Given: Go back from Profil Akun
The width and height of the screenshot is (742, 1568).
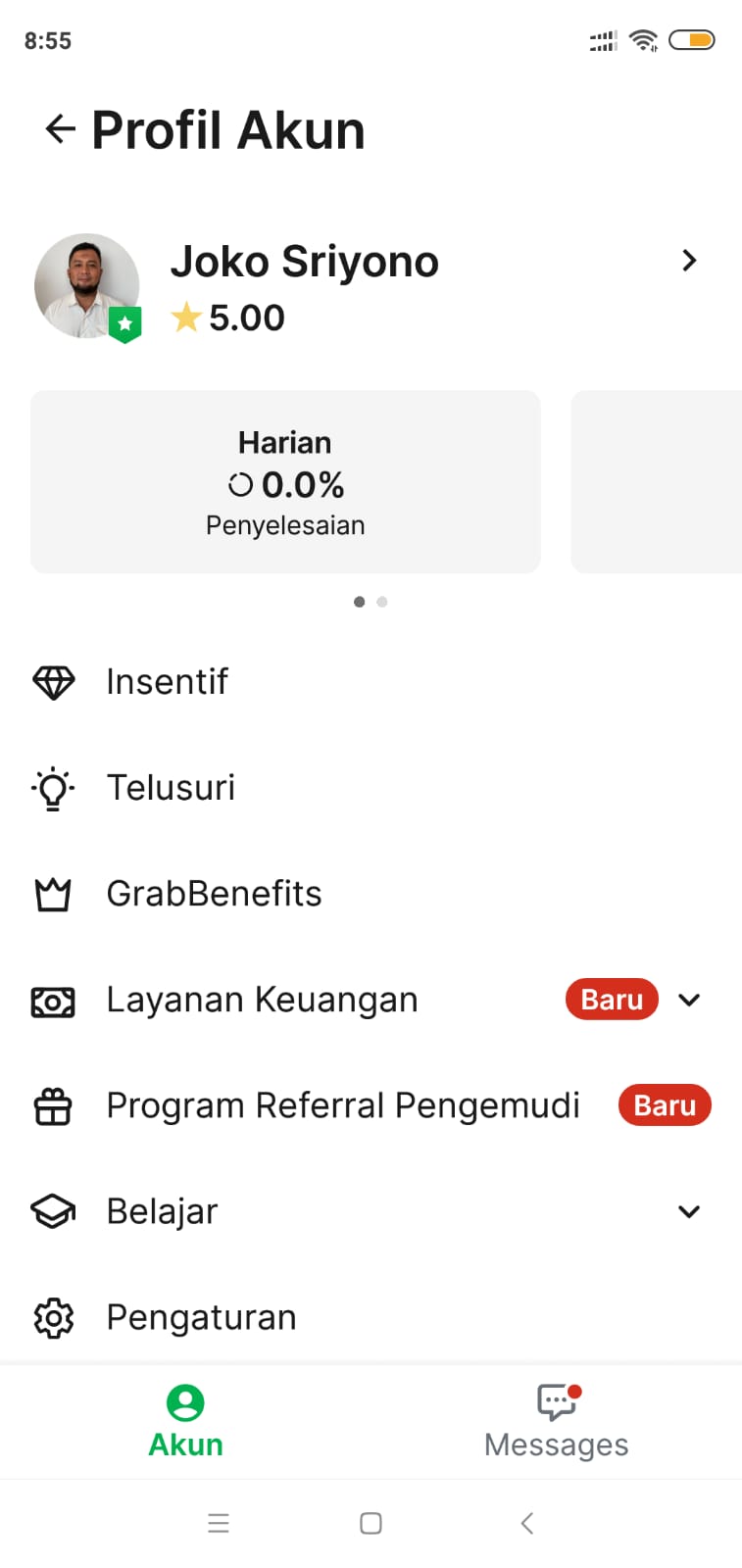Looking at the screenshot, I should point(61,129).
